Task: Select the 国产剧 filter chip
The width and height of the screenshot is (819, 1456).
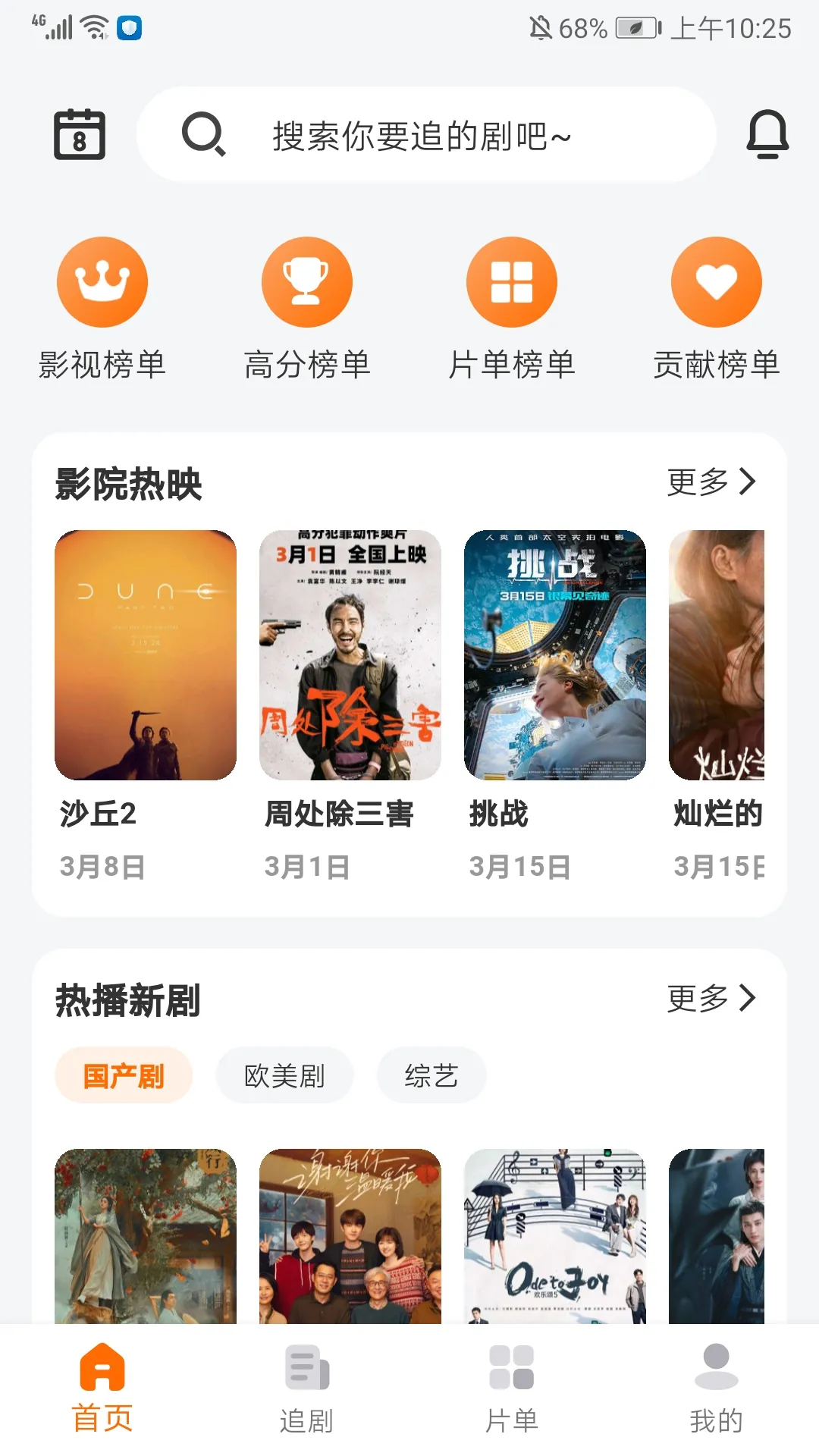Action: click(124, 1075)
